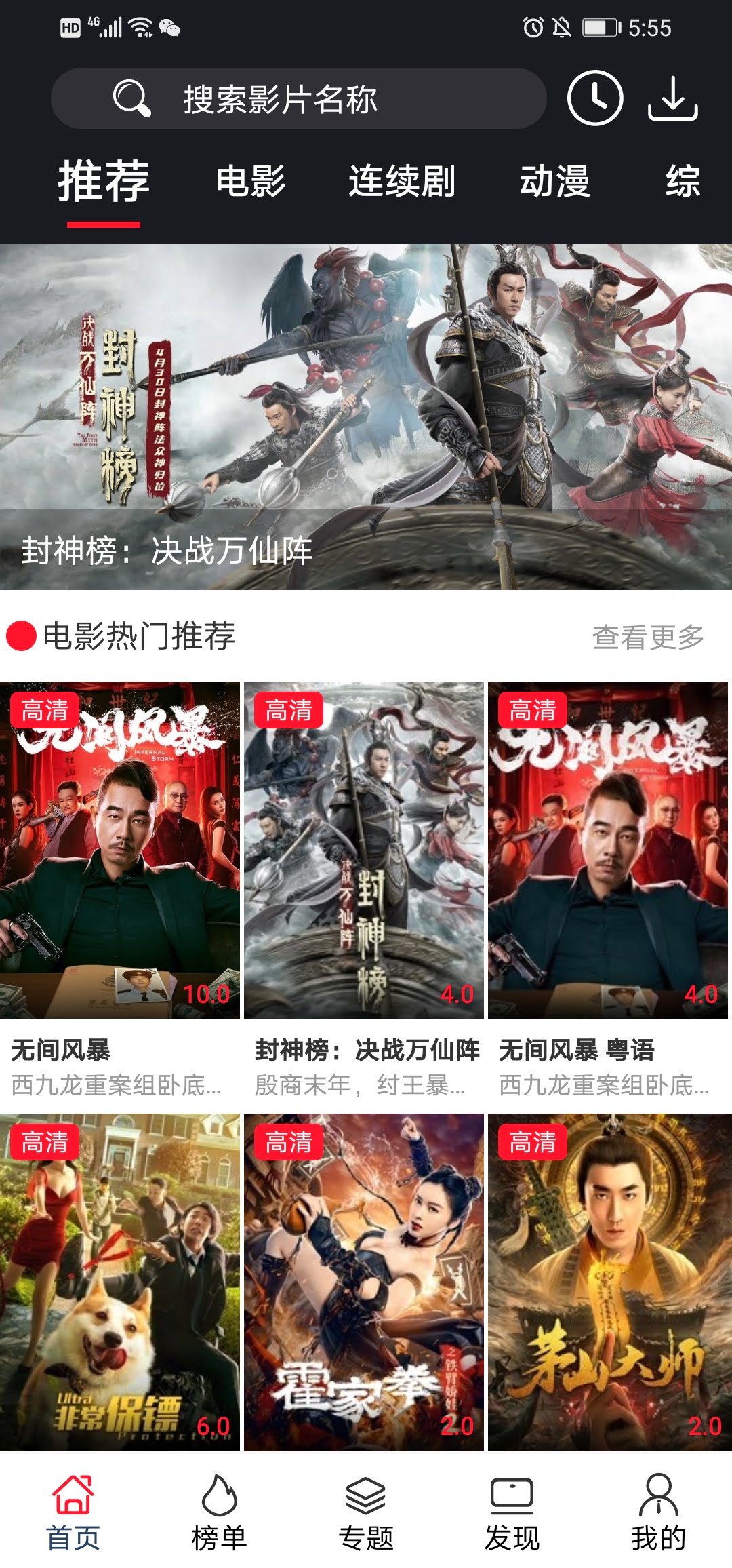
Task: Tap 查看更多 for hot movies
Action: coord(648,637)
